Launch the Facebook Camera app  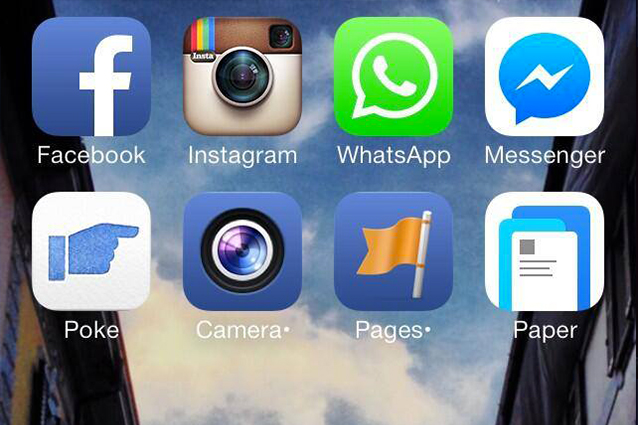pyautogui.click(x=242, y=251)
